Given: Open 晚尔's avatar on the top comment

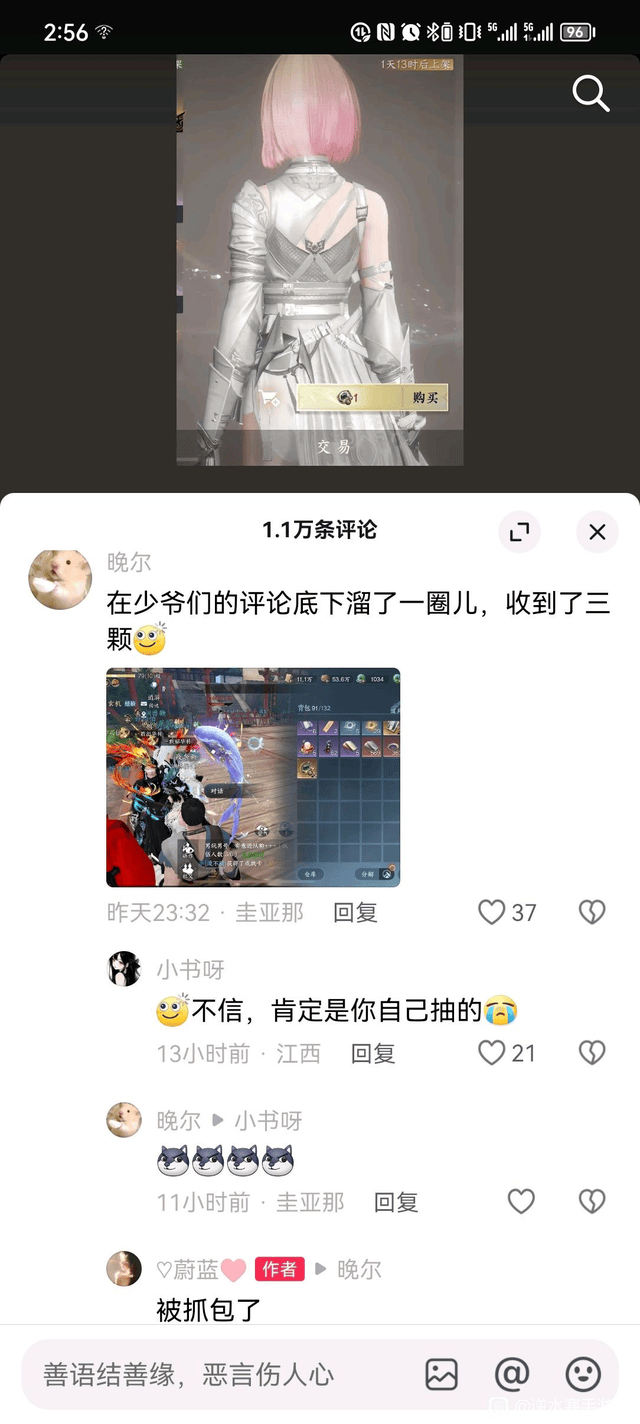Looking at the screenshot, I should tap(60, 578).
